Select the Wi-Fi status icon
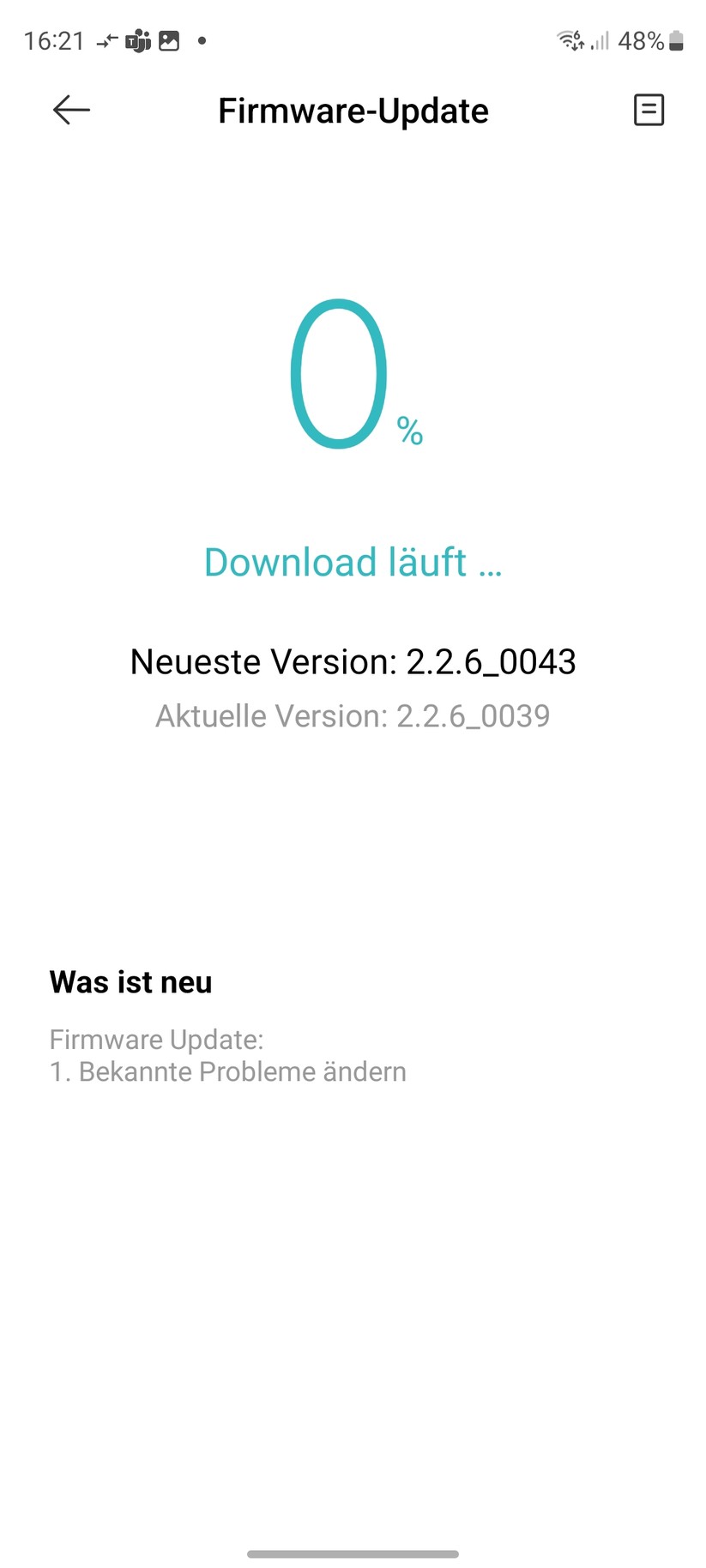This screenshot has width=706, height=1568. [x=568, y=39]
